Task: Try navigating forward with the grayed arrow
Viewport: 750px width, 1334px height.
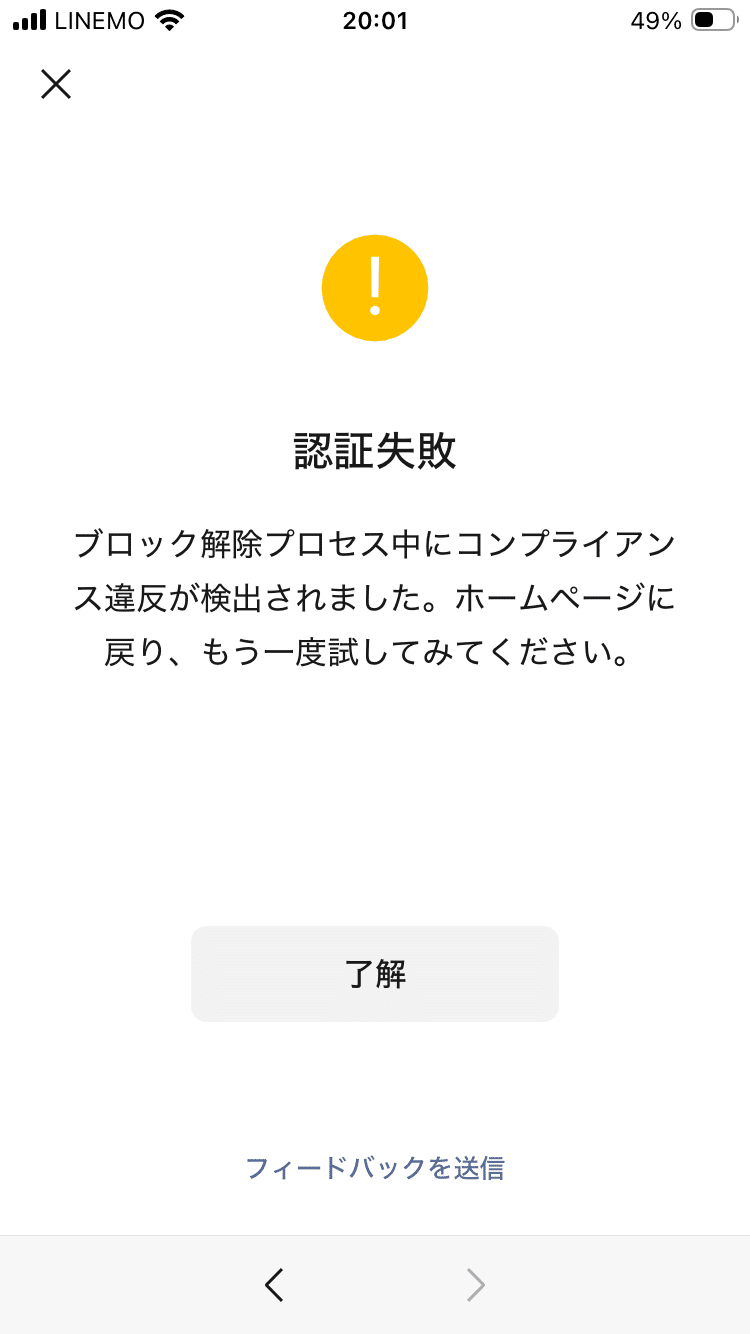Action: click(x=475, y=1285)
